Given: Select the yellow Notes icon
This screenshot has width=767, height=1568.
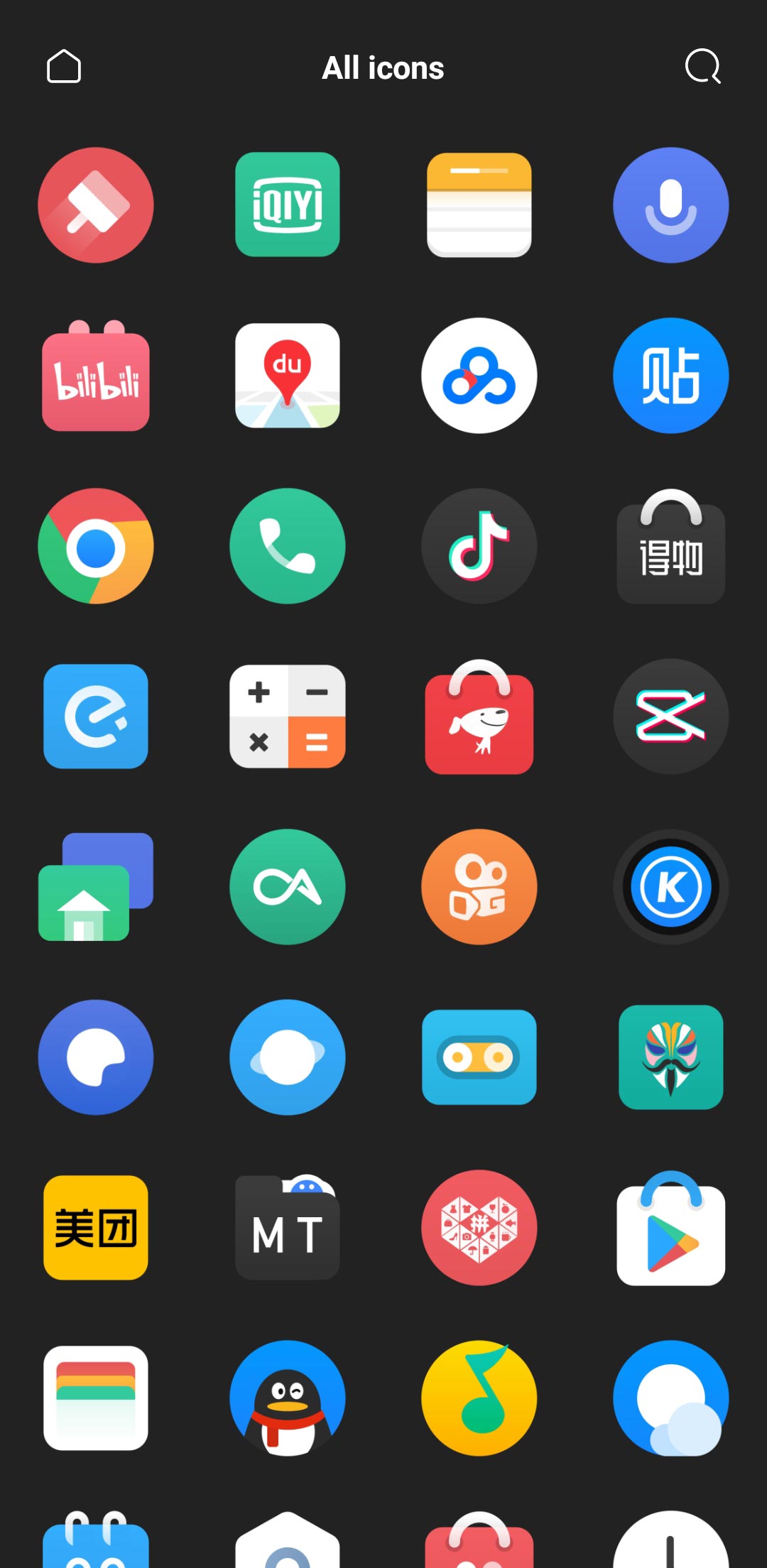Looking at the screenshot, I should tap(479, 205).
